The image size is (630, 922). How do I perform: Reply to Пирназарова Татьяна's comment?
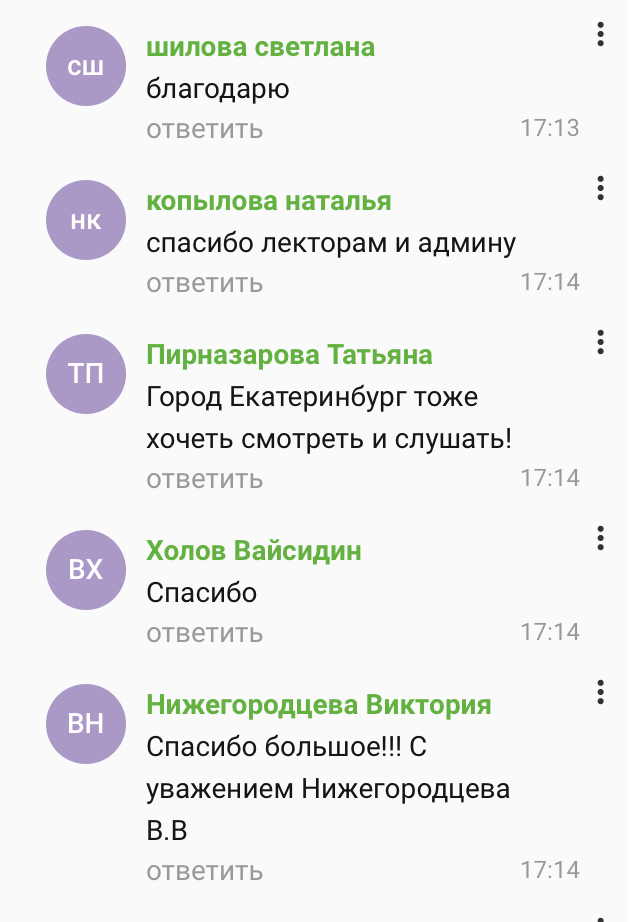coord(205,479)
